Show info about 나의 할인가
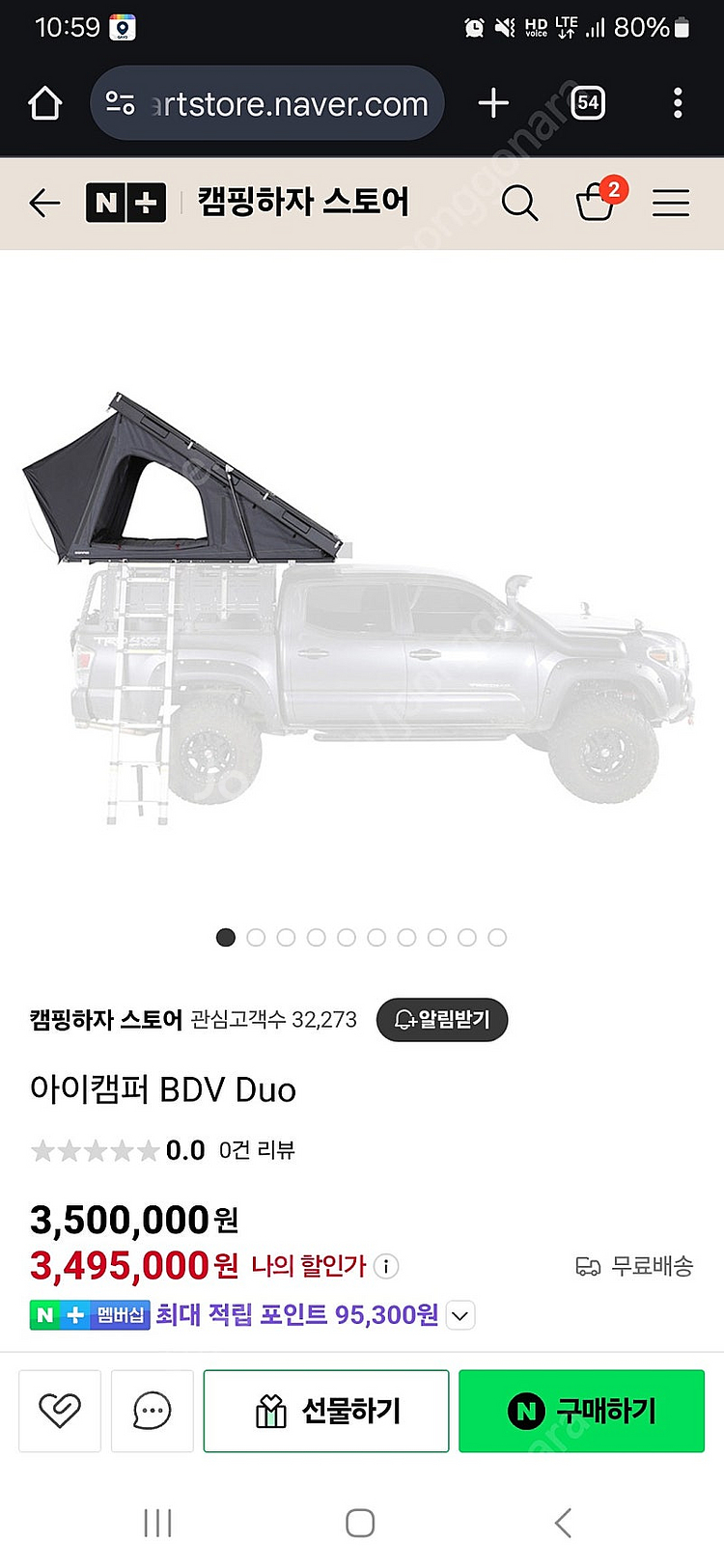 click(386, 1266)
